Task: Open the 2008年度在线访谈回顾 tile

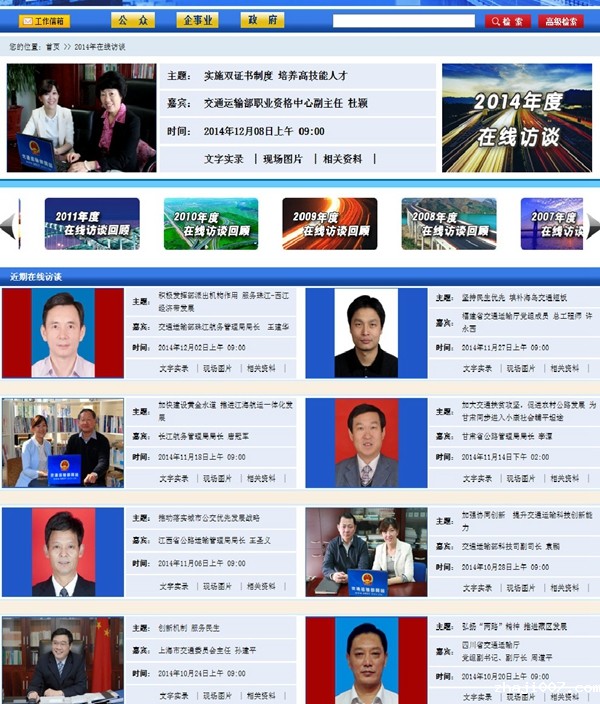Action: click(448, 223)
